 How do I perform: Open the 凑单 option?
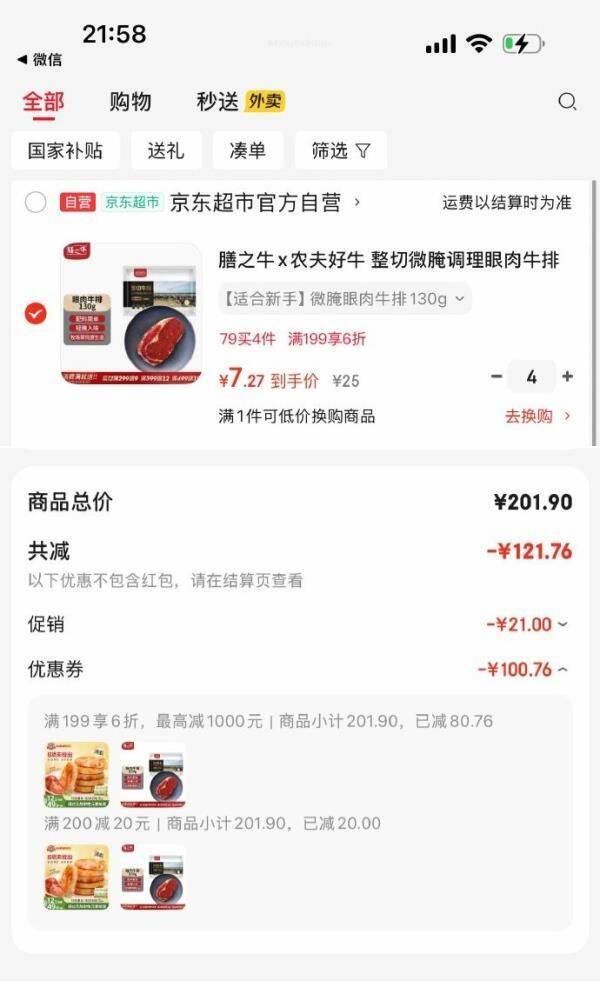click(248, 151)
